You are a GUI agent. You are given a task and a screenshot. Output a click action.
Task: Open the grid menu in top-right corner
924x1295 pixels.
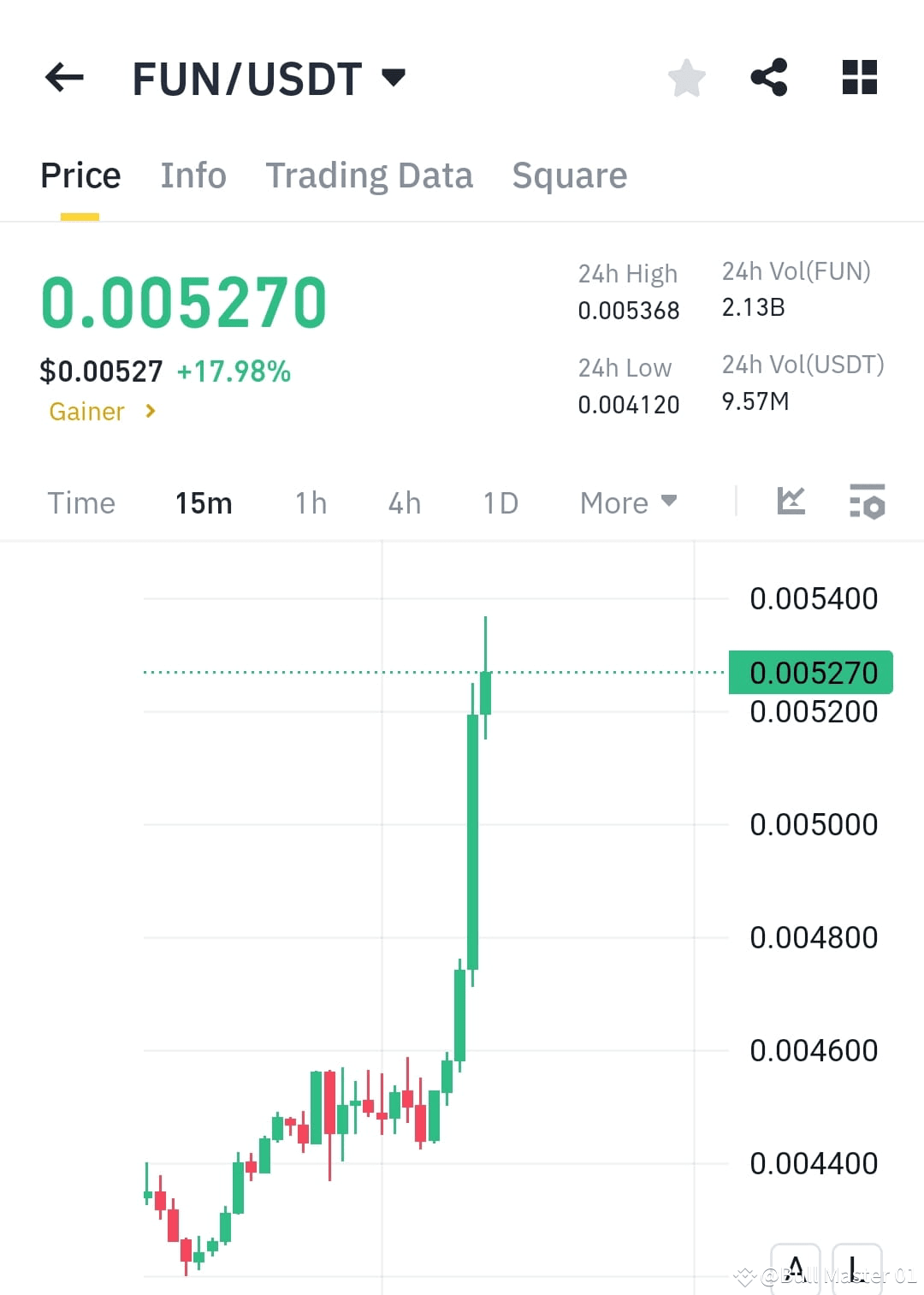[859, 77]
